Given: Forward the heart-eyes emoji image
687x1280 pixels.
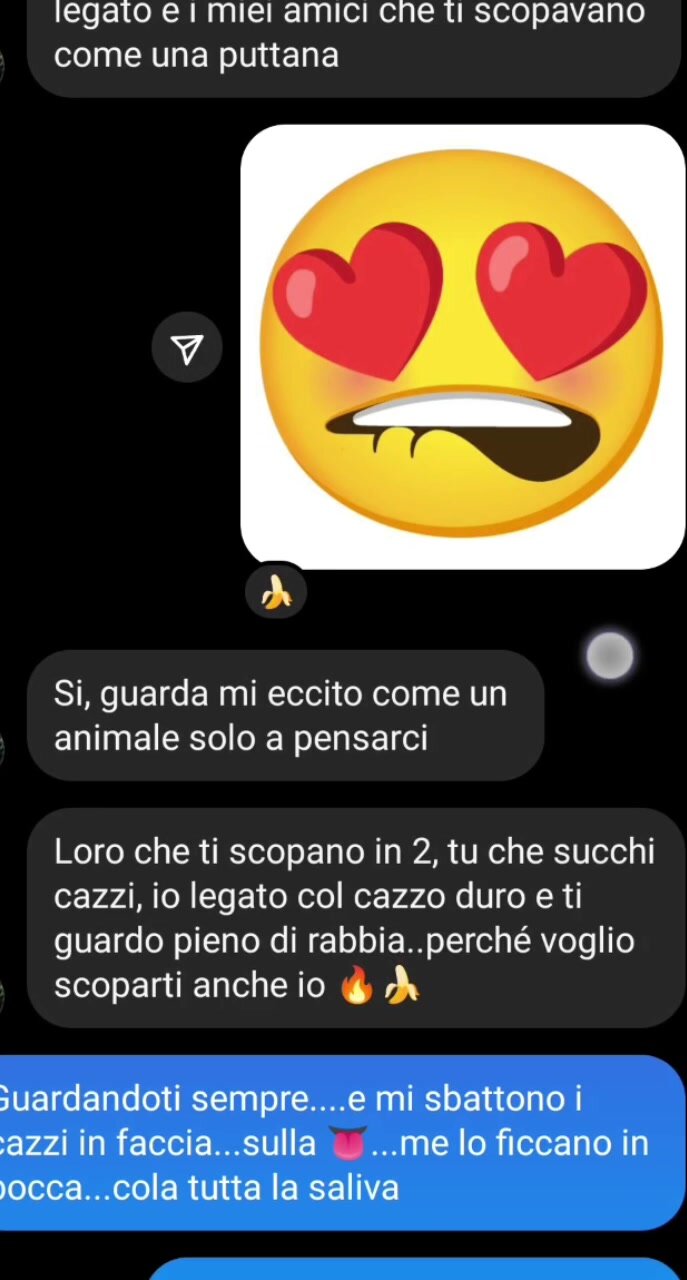Looking at the screenshot, I should [187, 347].
